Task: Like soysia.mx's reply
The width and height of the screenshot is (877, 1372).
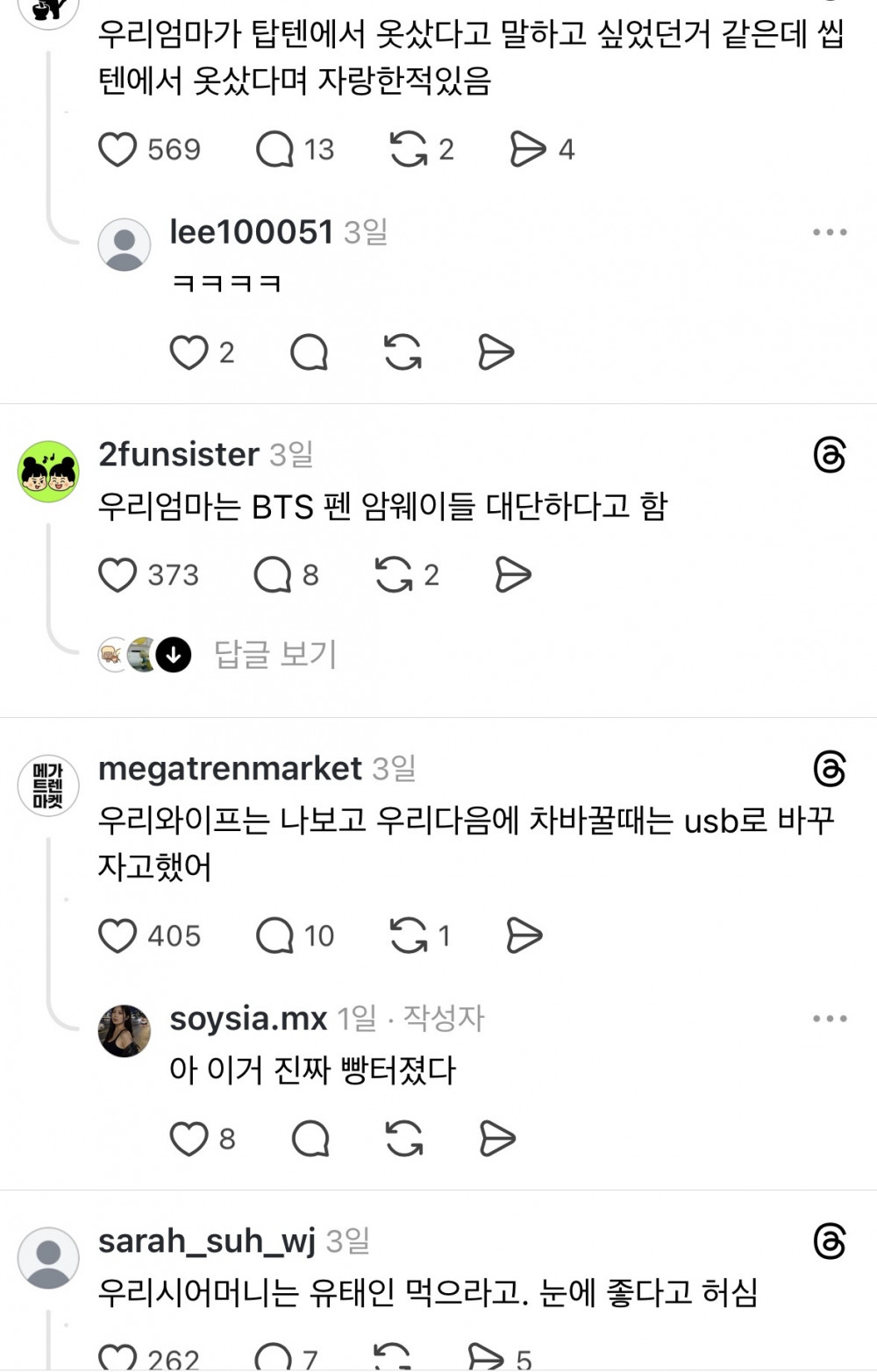Action: tap(189, 1139)
